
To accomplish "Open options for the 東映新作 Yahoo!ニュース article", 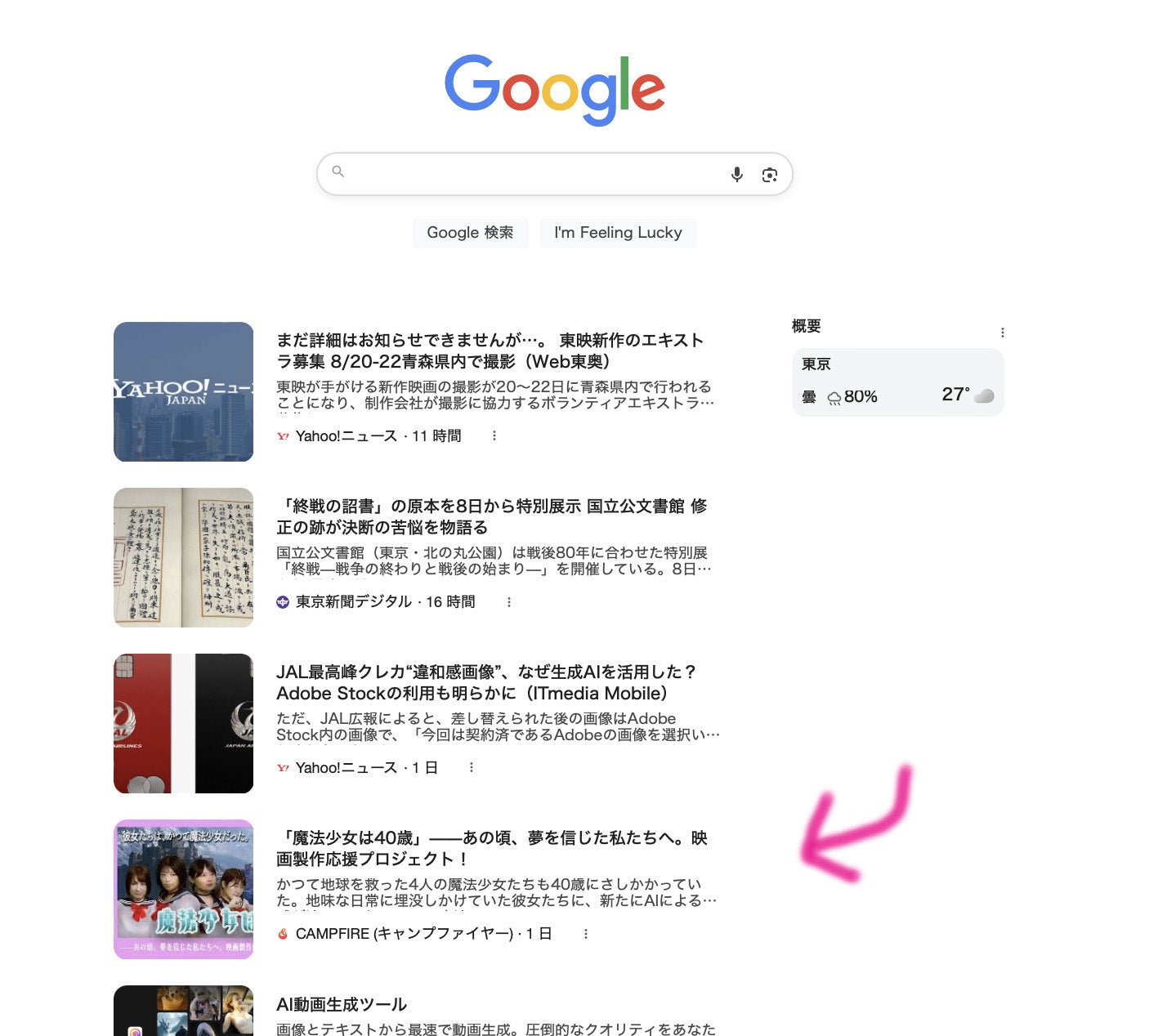I will 494,436.
